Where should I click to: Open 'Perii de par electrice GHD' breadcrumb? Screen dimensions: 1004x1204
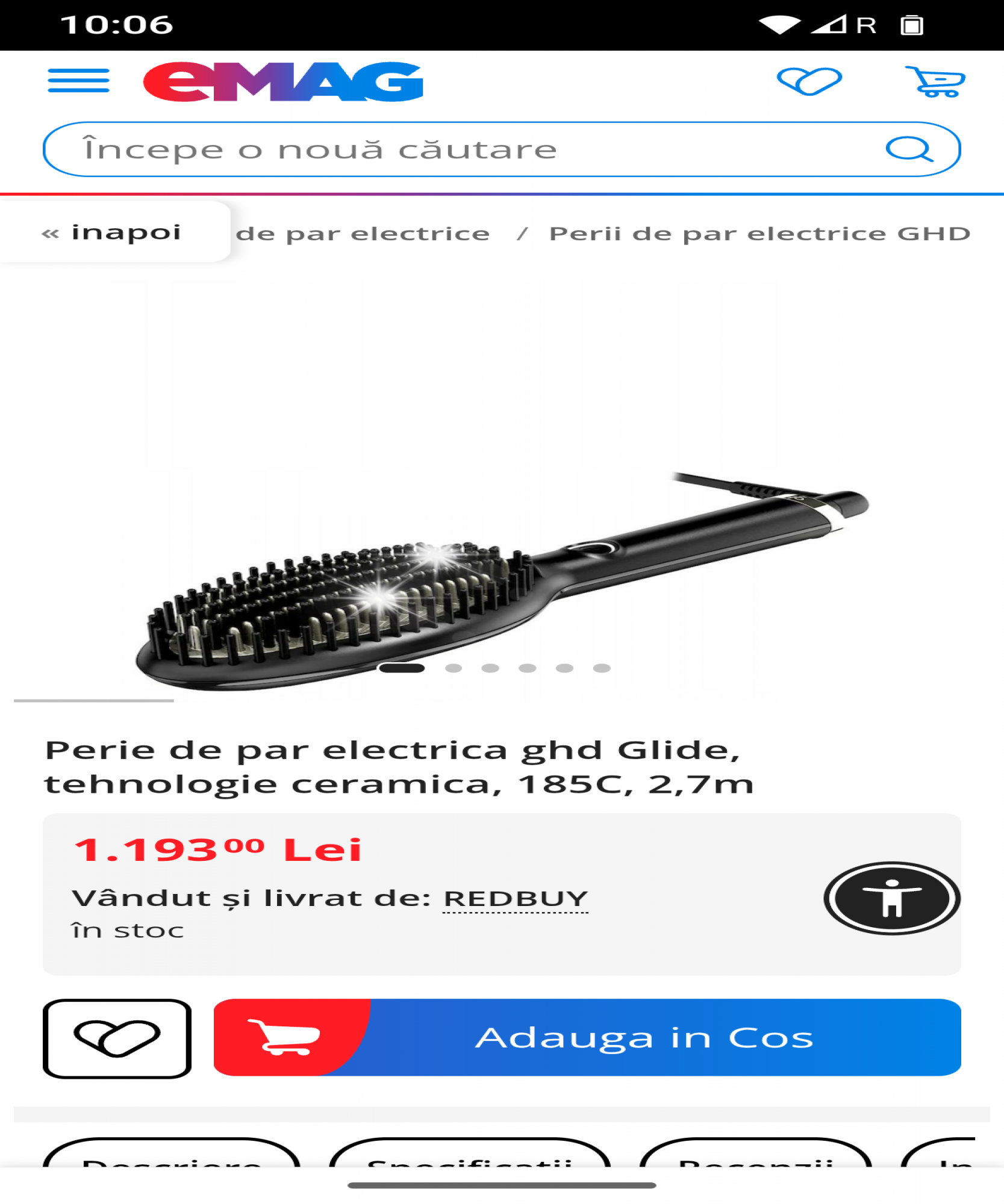click(x=759, y=234)
